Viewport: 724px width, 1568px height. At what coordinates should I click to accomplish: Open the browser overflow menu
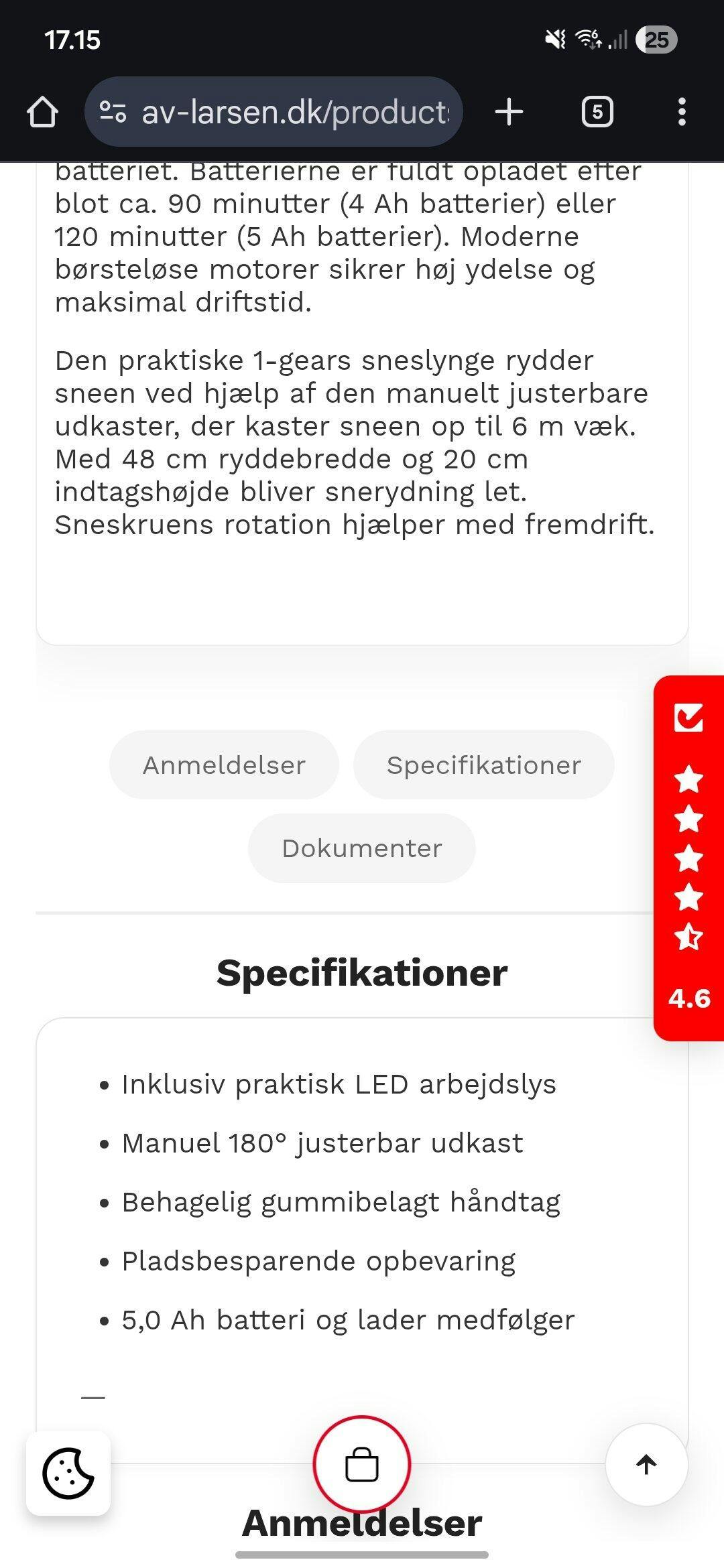pos(682,112)
